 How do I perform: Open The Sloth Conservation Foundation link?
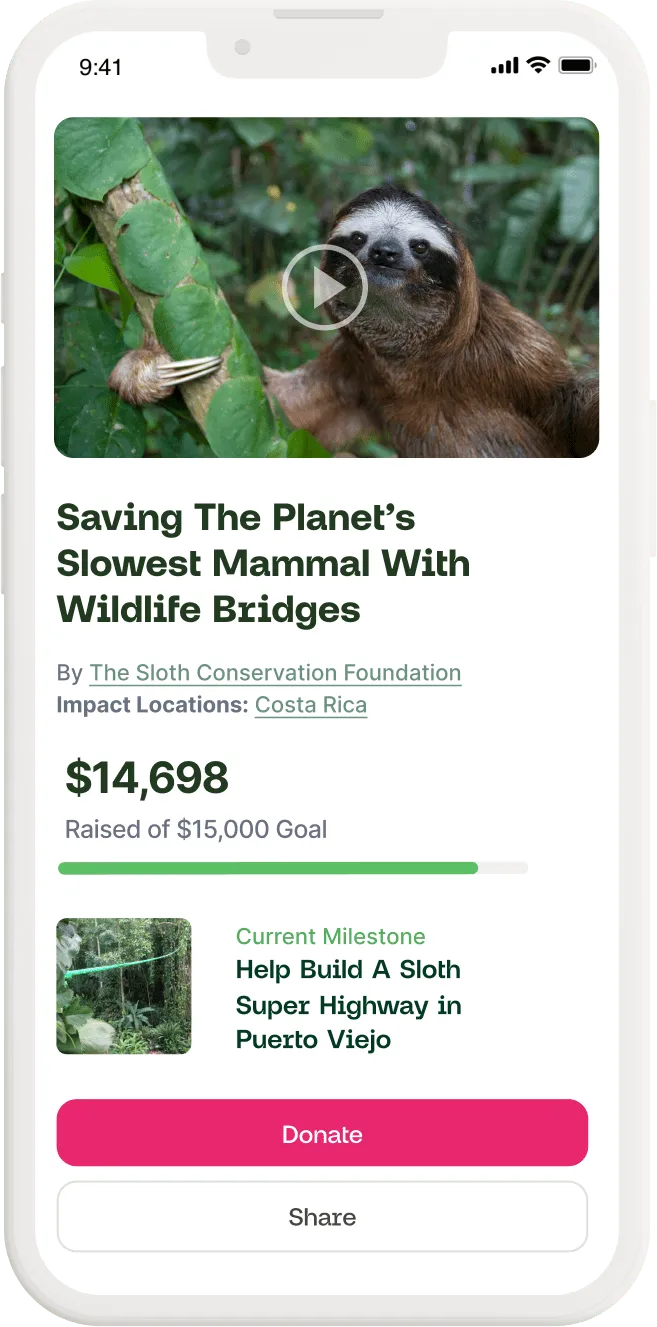(x=275, y=673)
